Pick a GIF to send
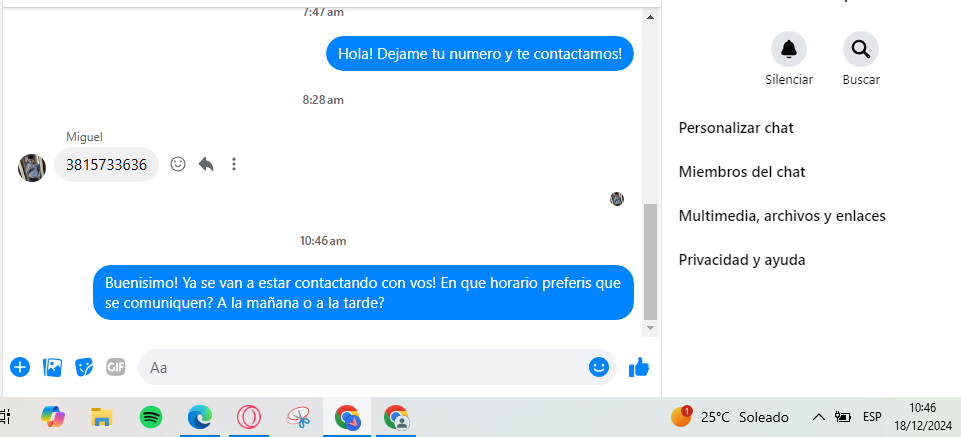The height and width of the screenshot is (437, 961). (116, 367)
